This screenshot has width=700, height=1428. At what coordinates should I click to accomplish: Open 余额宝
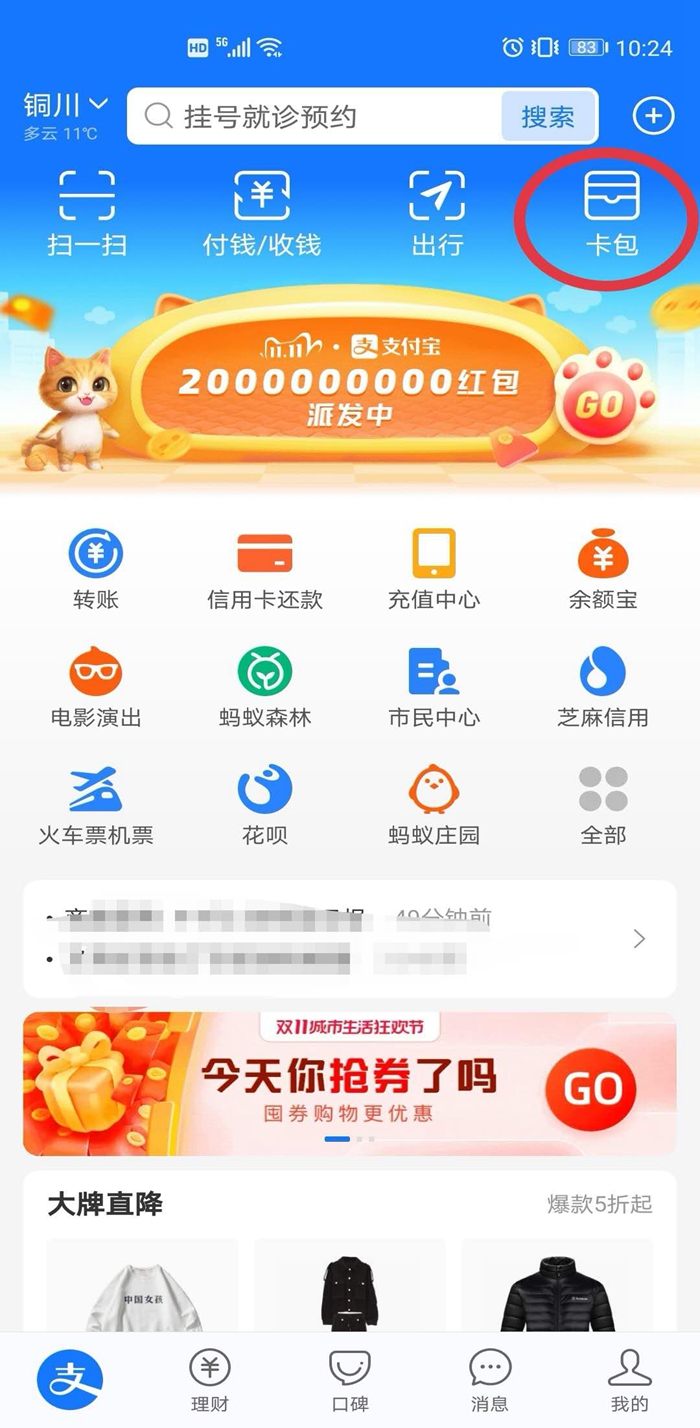click(602, 568)
